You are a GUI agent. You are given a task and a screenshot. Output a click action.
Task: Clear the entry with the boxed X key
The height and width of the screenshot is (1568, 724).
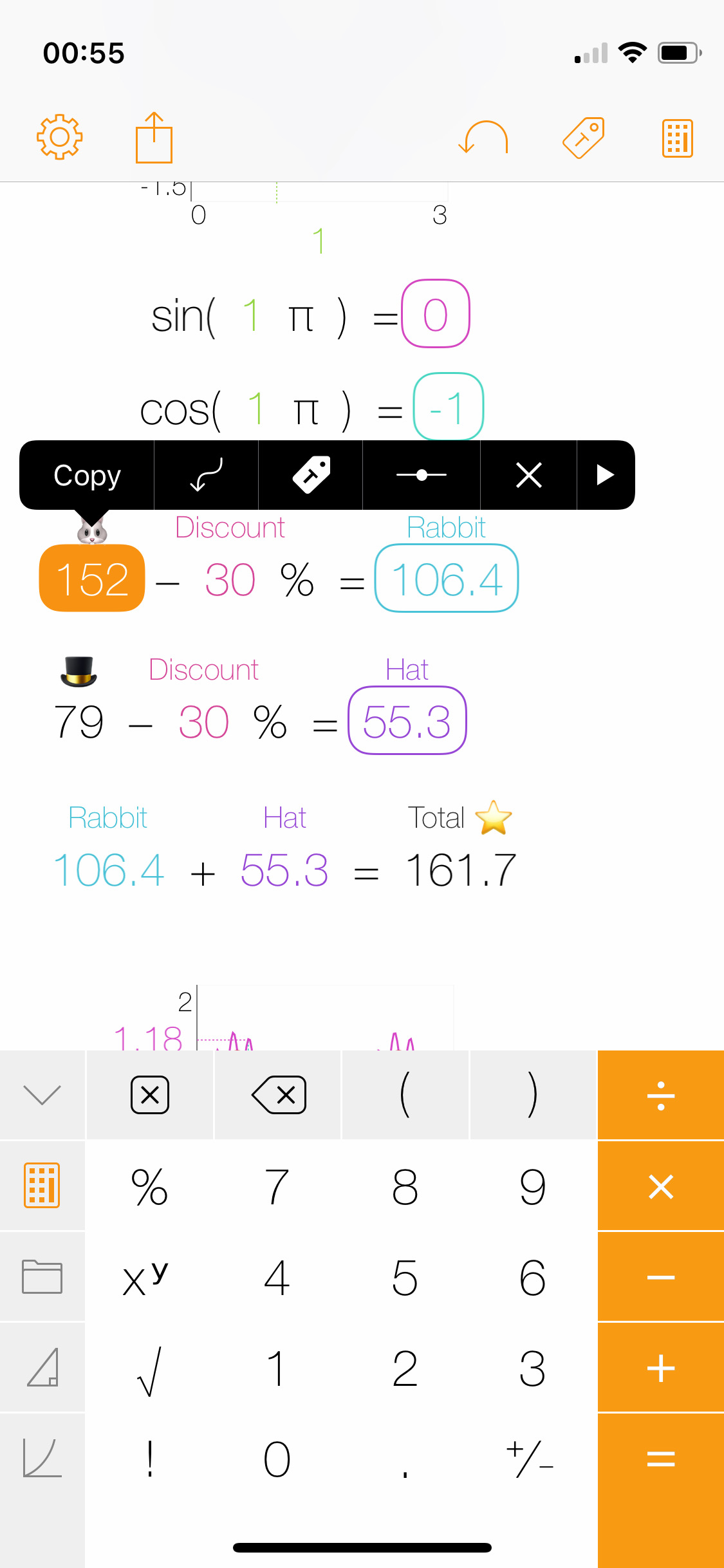tap(149, 1094)
